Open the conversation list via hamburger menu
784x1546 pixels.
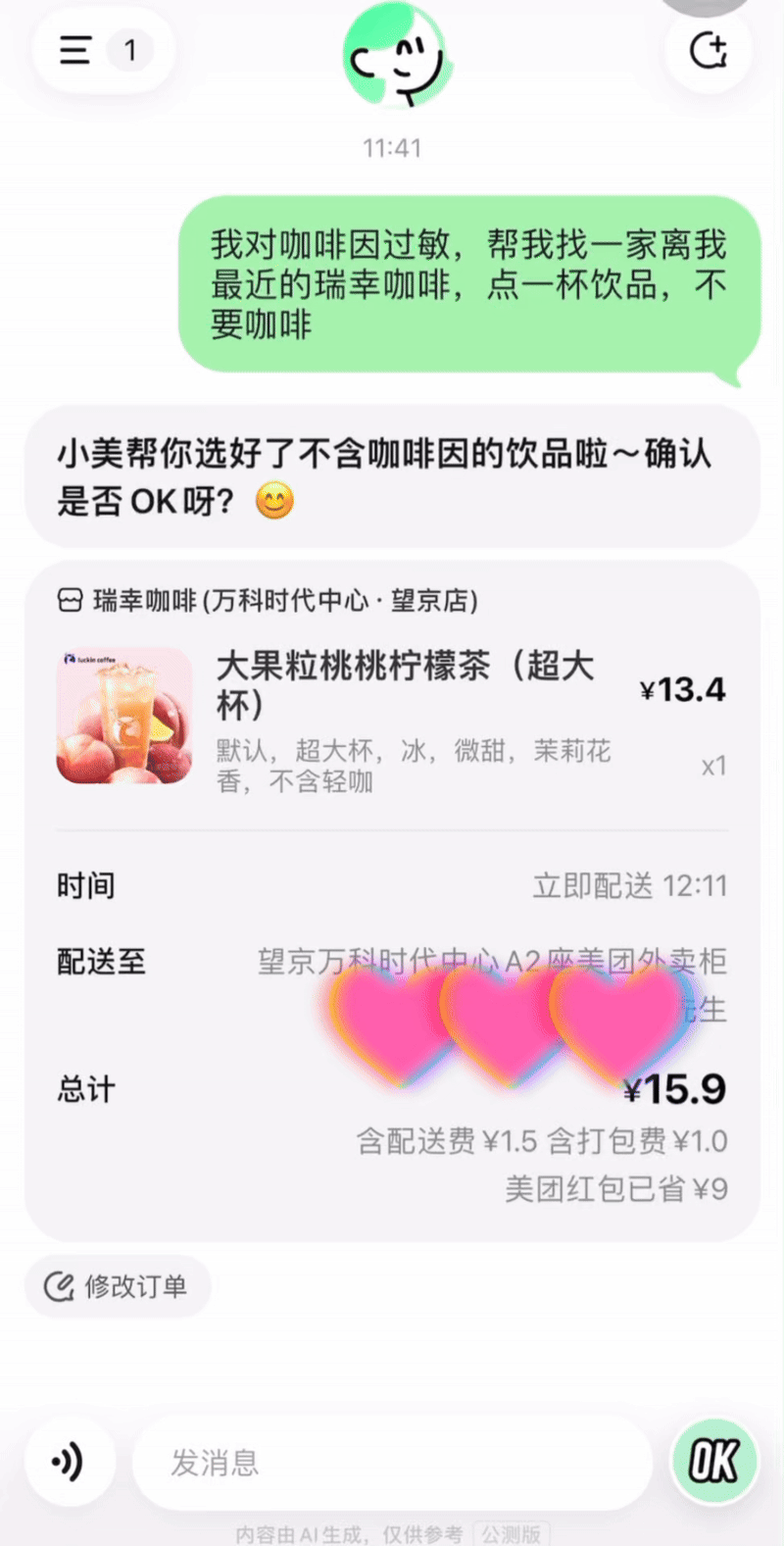(74, 50)
